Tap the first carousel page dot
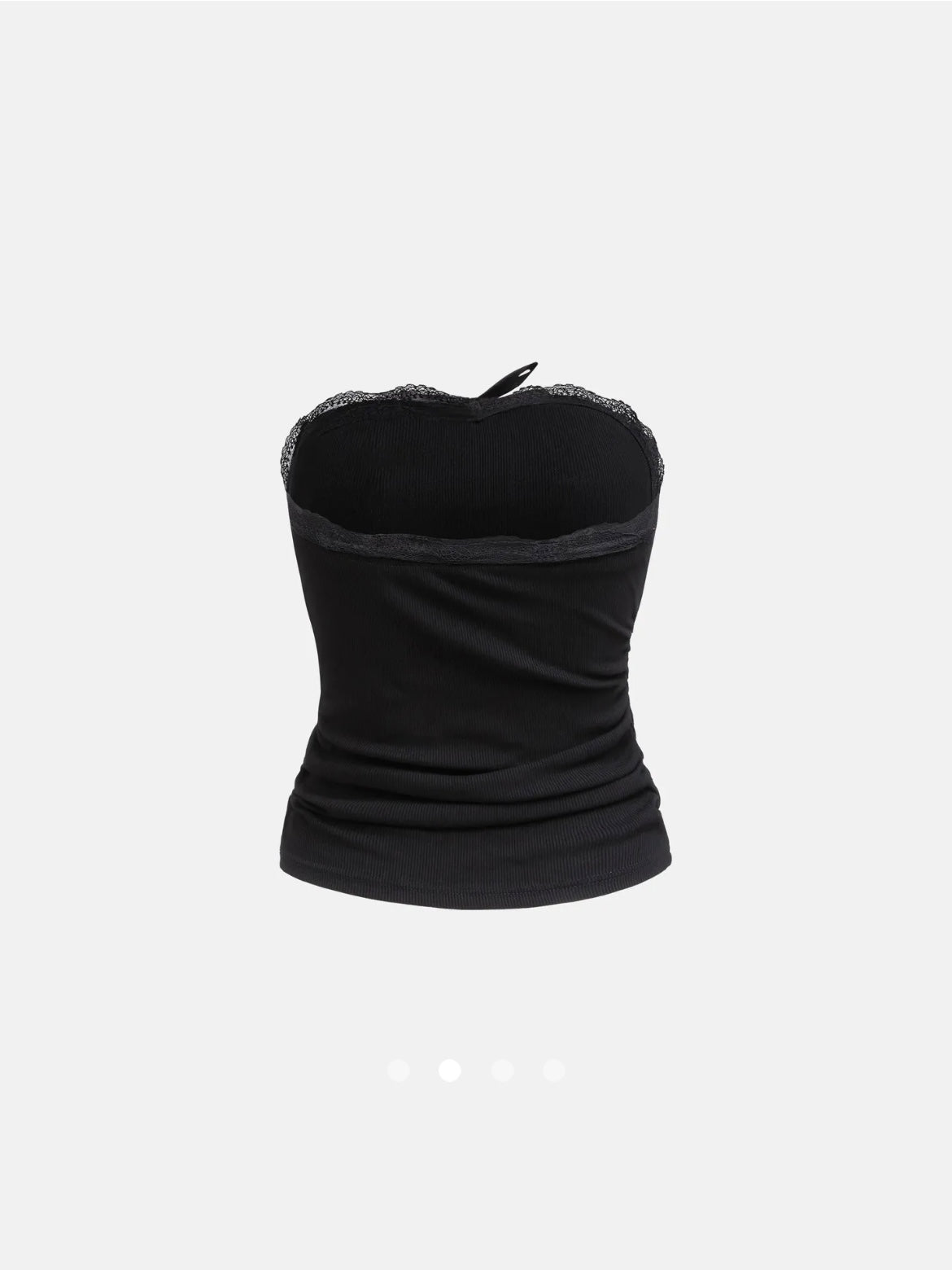 click(399, 1070)
